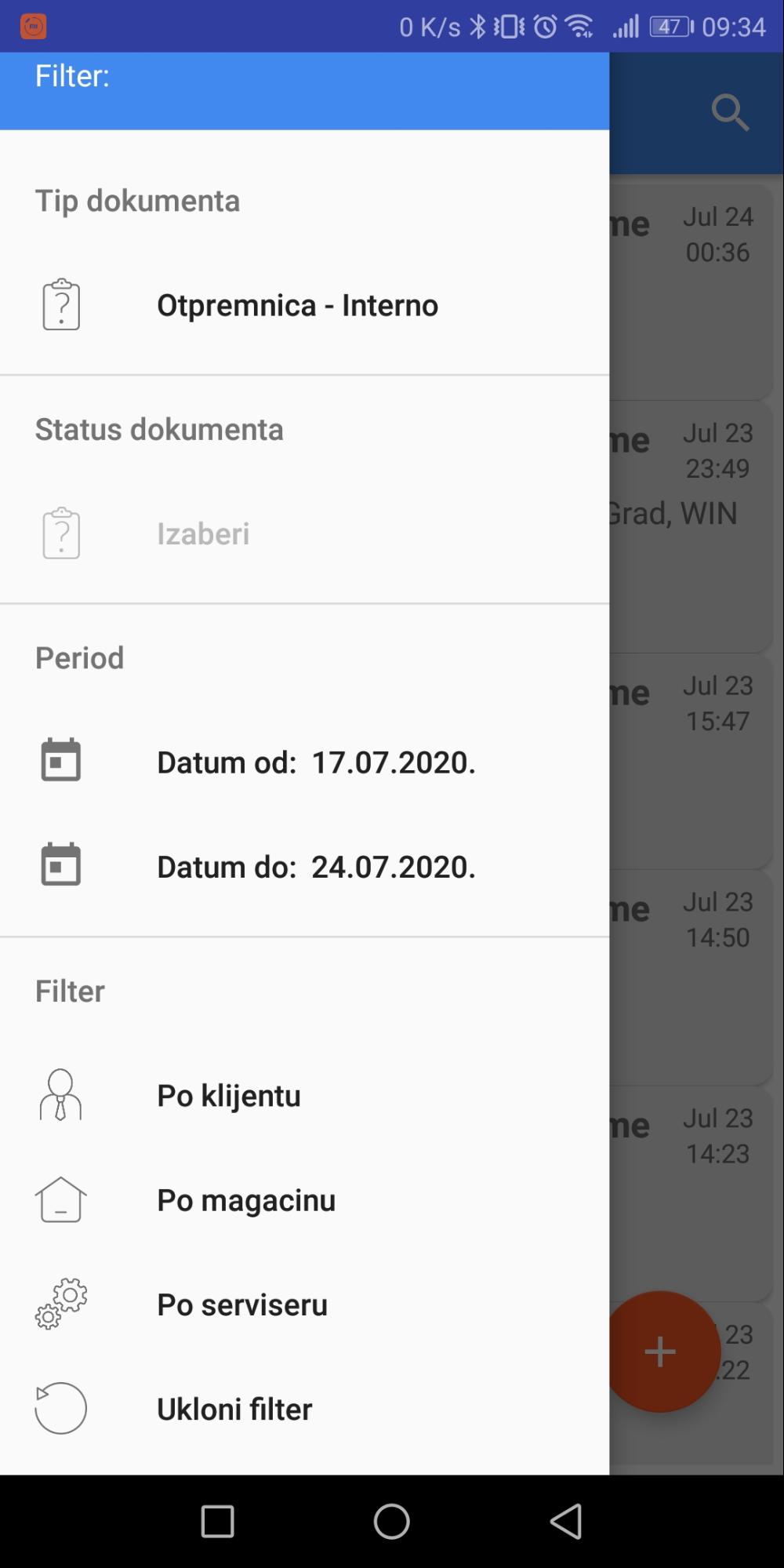
Task: Filter by client with Po klijentu
Action: coord(228,1096)
